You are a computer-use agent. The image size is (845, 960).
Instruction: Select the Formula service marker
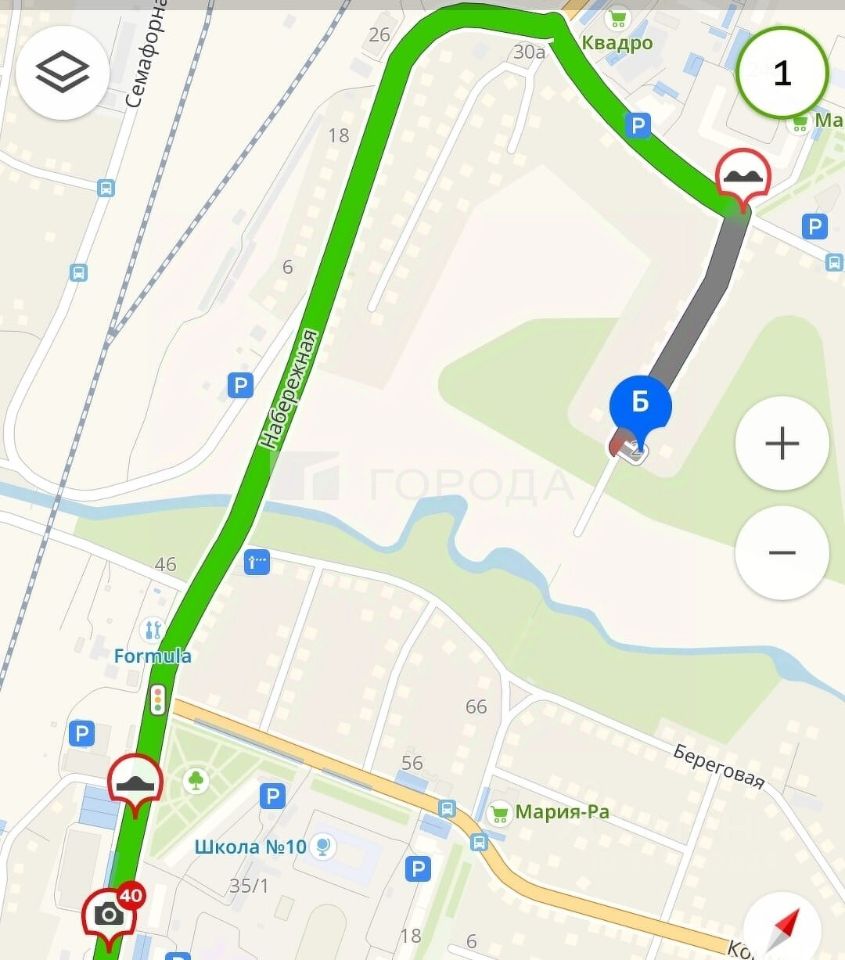(x=152, y=630)
